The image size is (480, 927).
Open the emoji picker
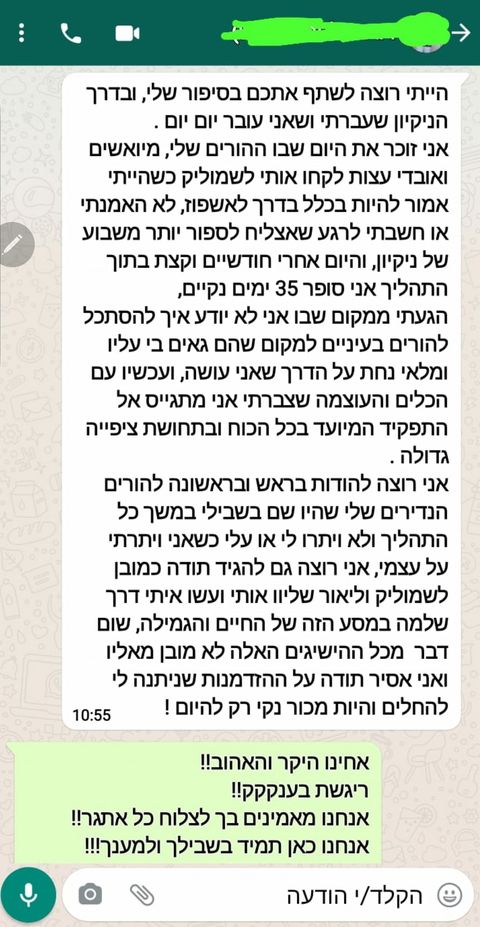coord(449,894)
